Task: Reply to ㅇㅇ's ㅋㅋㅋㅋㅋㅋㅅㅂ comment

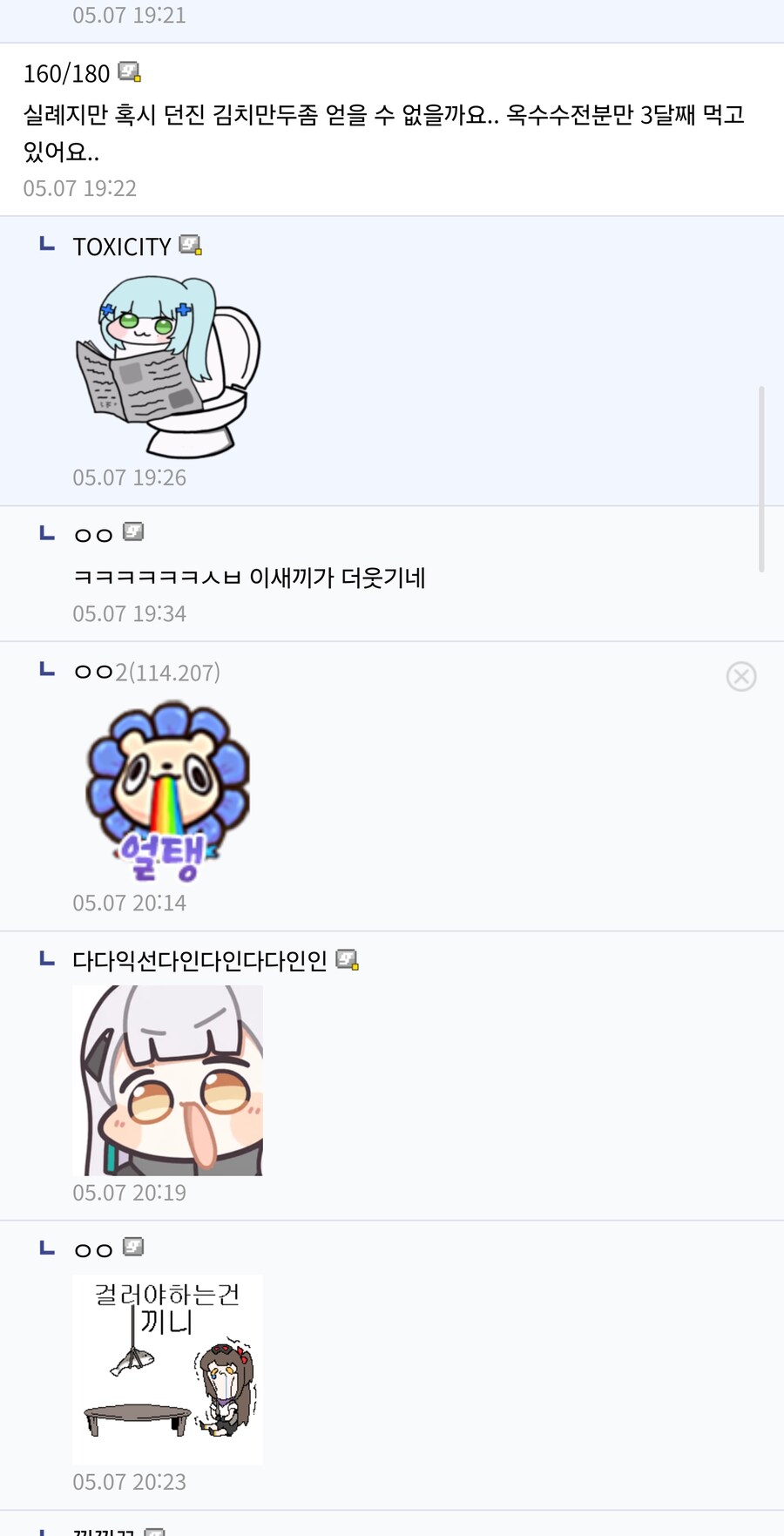Action: click(x=249, y=578)
